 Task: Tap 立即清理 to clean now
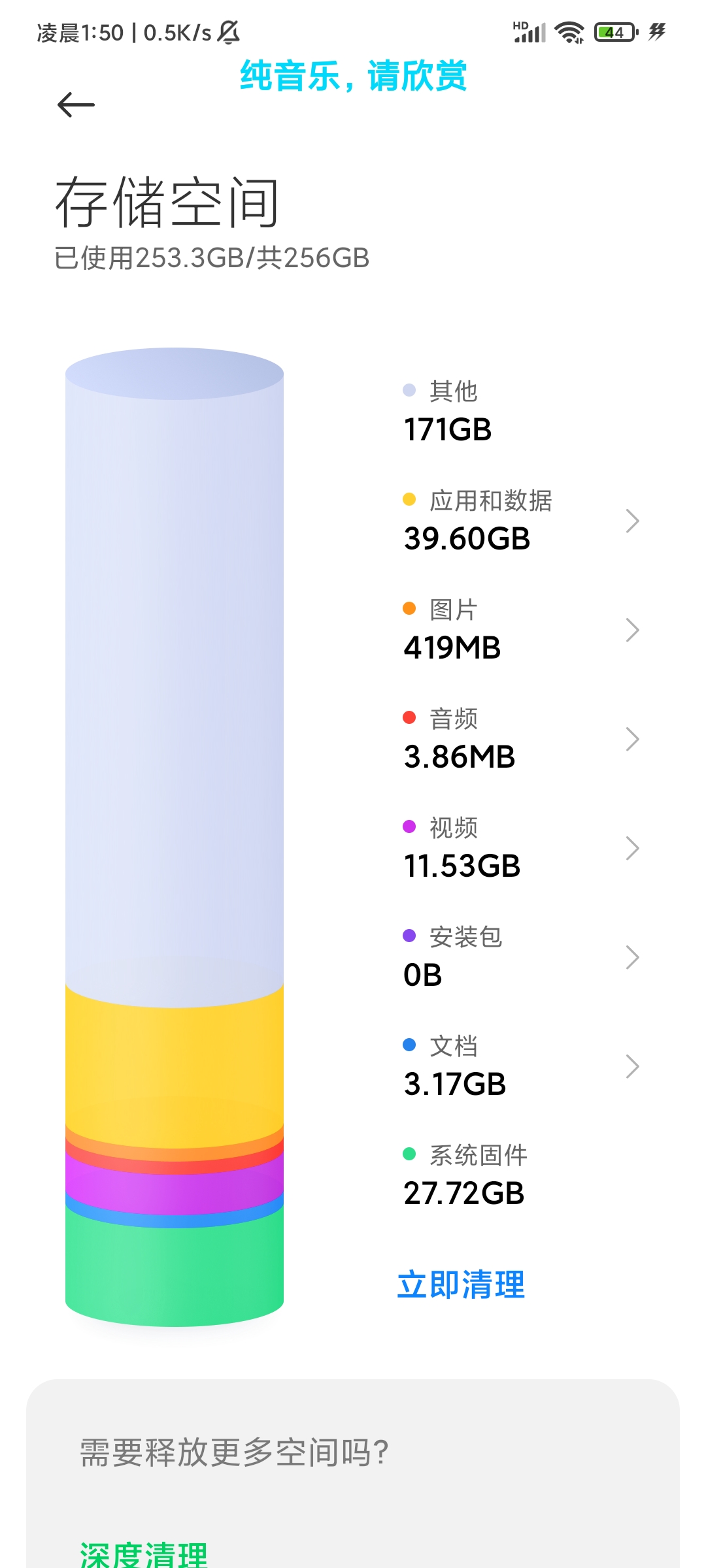pos(461,1284)
